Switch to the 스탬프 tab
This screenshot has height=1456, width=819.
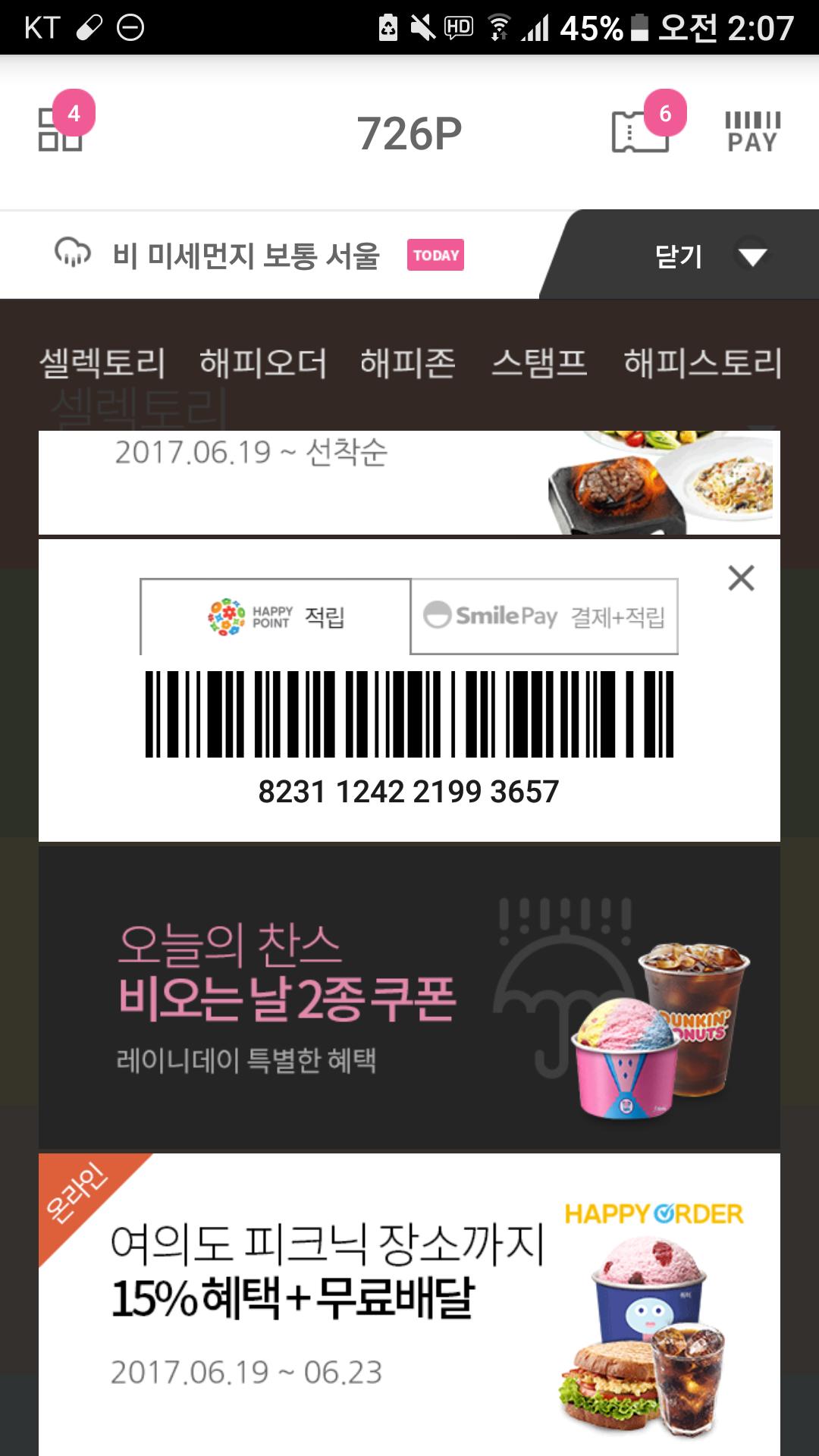coord(539,362)
